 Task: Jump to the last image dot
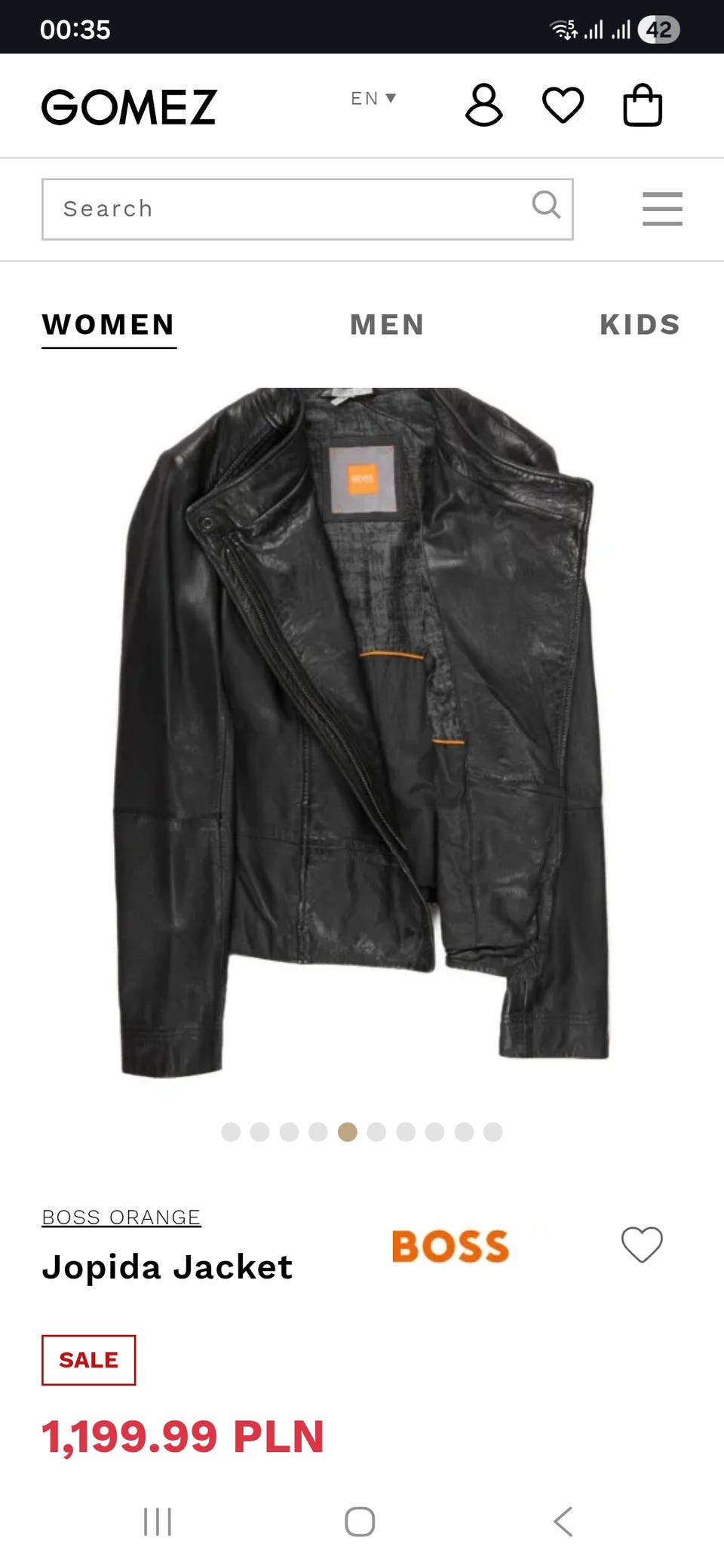[x=493, y=1132]
